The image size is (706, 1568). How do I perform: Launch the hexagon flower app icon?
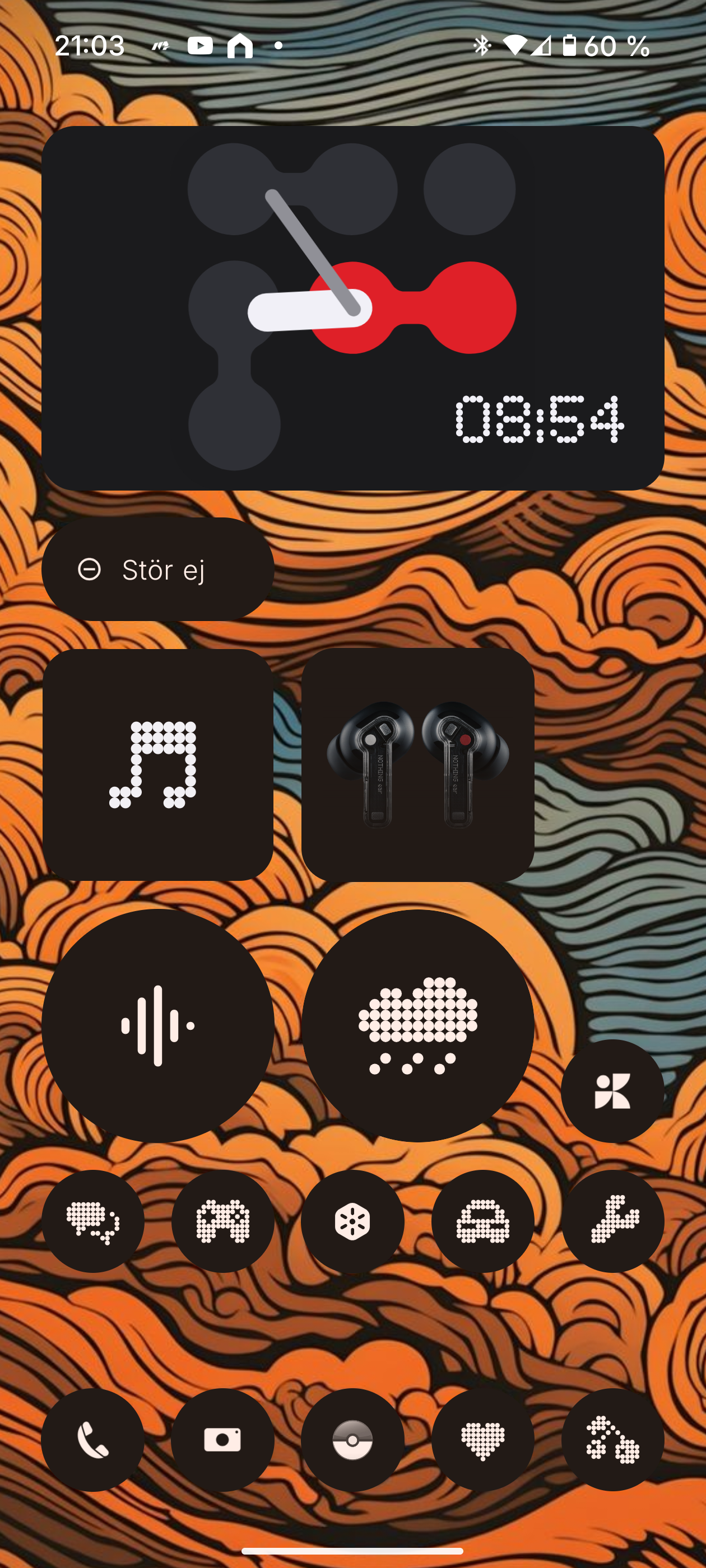coord(352,1221)
